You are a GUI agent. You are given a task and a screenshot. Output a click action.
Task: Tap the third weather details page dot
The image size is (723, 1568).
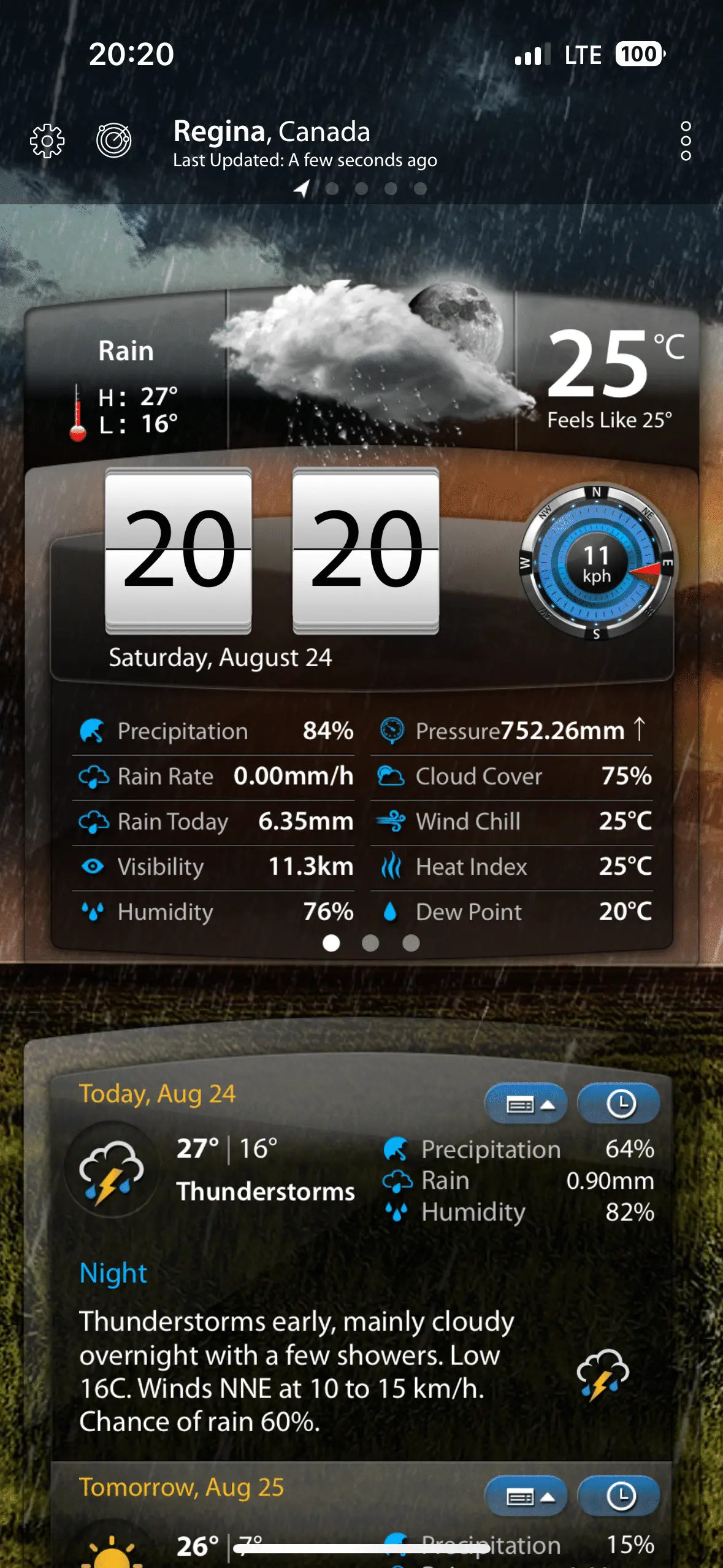click(x=411, y=943)
